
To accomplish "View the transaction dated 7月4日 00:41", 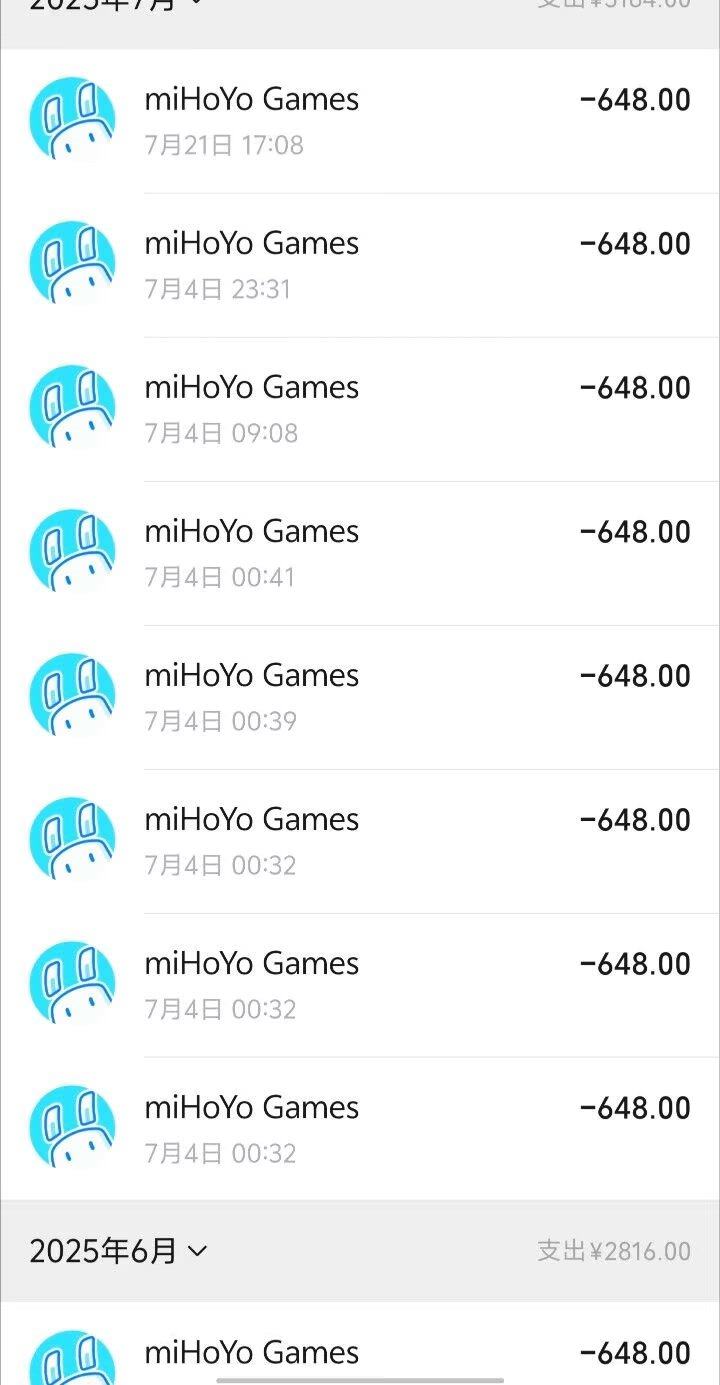I will 360,553.
